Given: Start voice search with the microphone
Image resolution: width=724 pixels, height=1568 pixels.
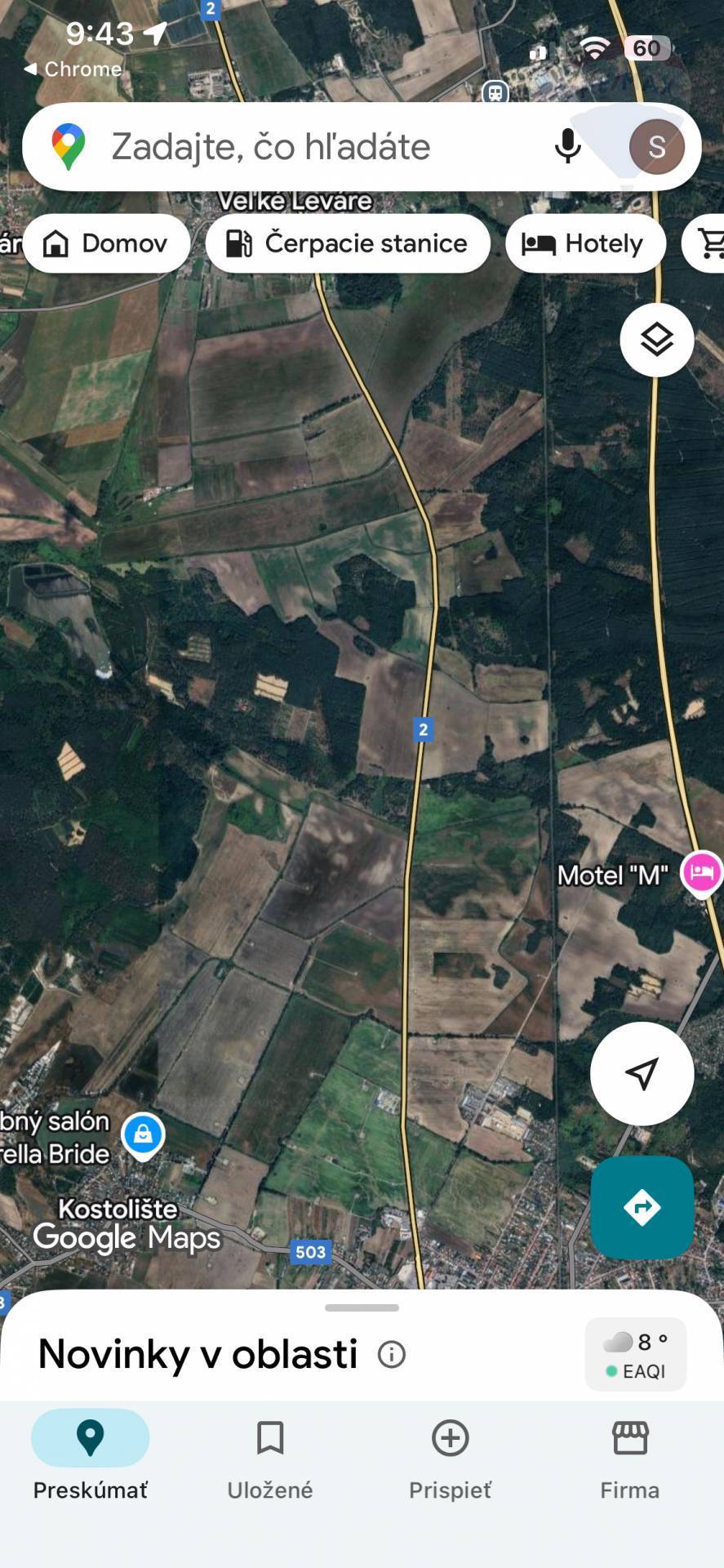Looking at the screenshot, I should coord(567,147).
